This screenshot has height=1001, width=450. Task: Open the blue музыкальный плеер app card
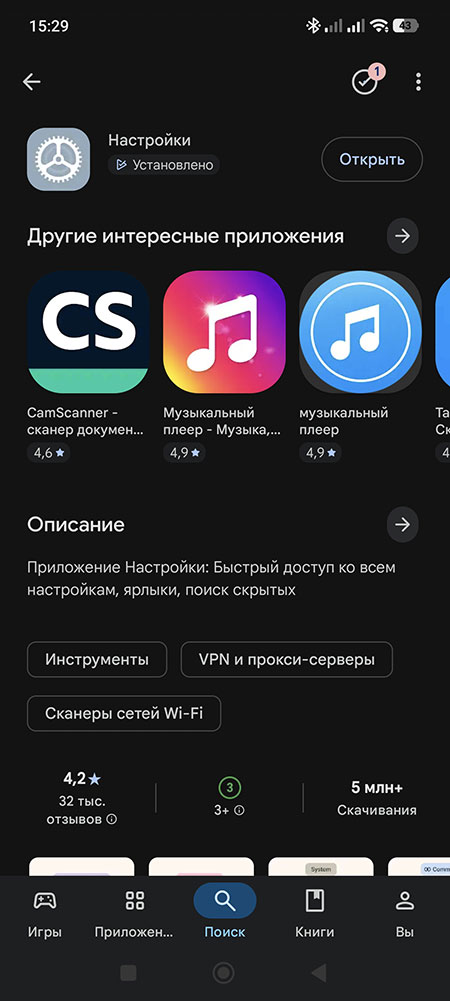(x=360, y=366)
